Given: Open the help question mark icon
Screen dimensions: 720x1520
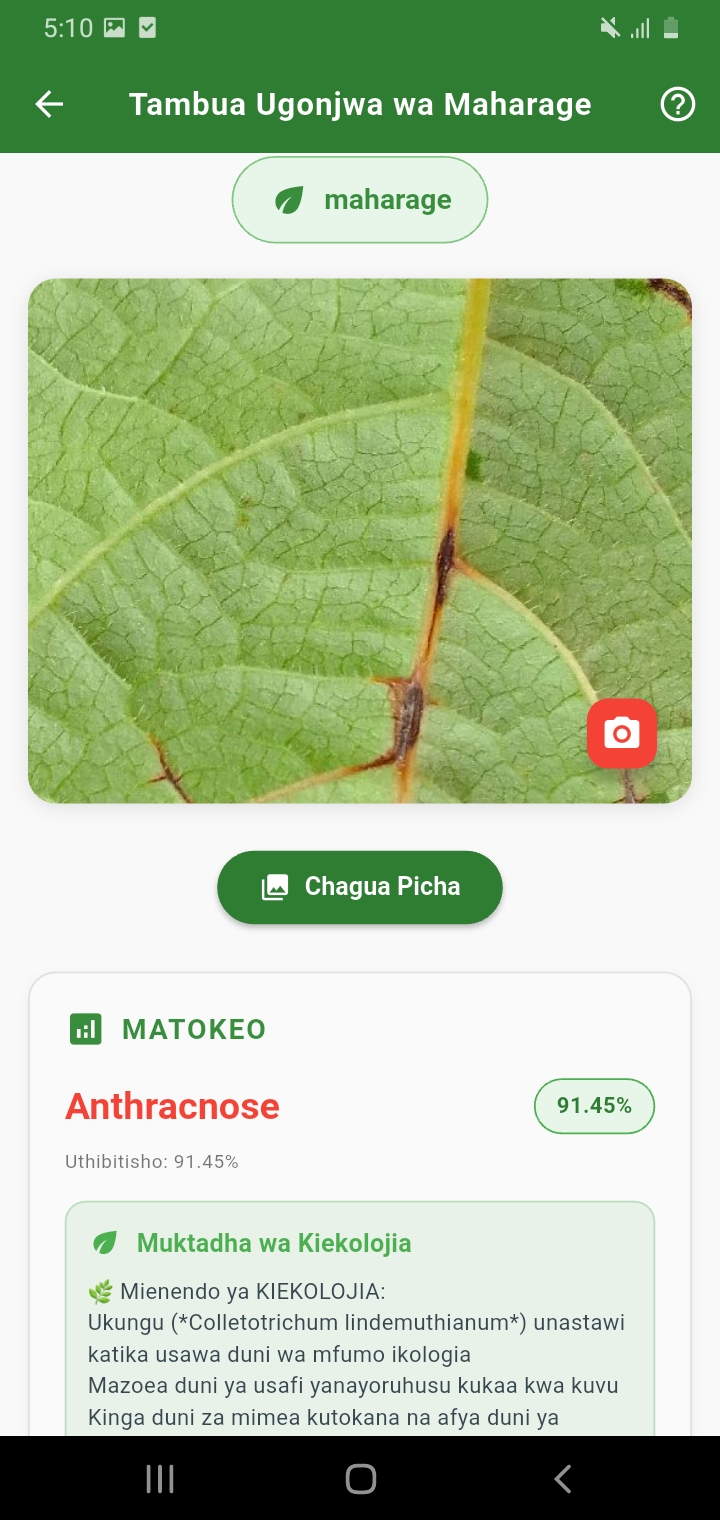Looking at the screenshot, I should [677, 104].
